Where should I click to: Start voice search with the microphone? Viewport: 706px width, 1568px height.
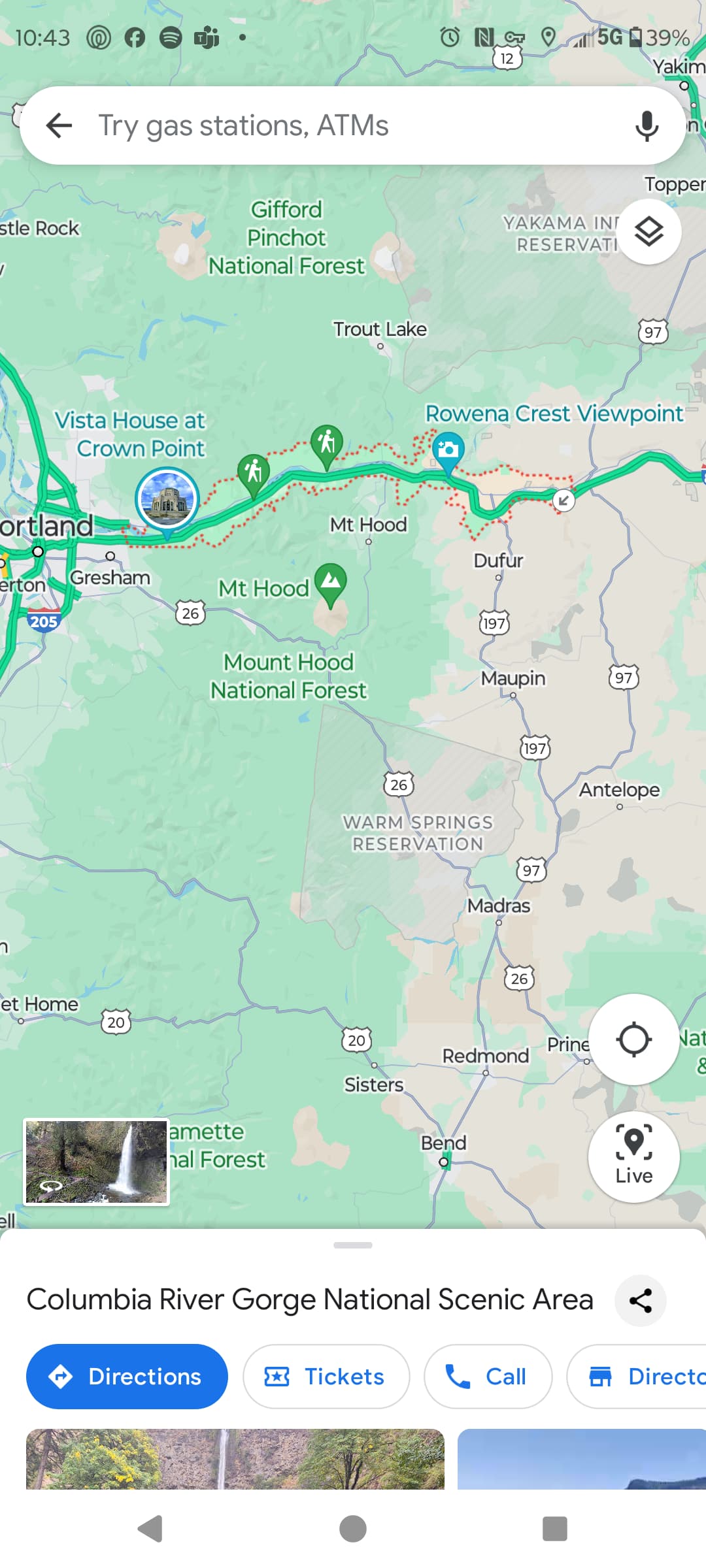coord(647,125)
